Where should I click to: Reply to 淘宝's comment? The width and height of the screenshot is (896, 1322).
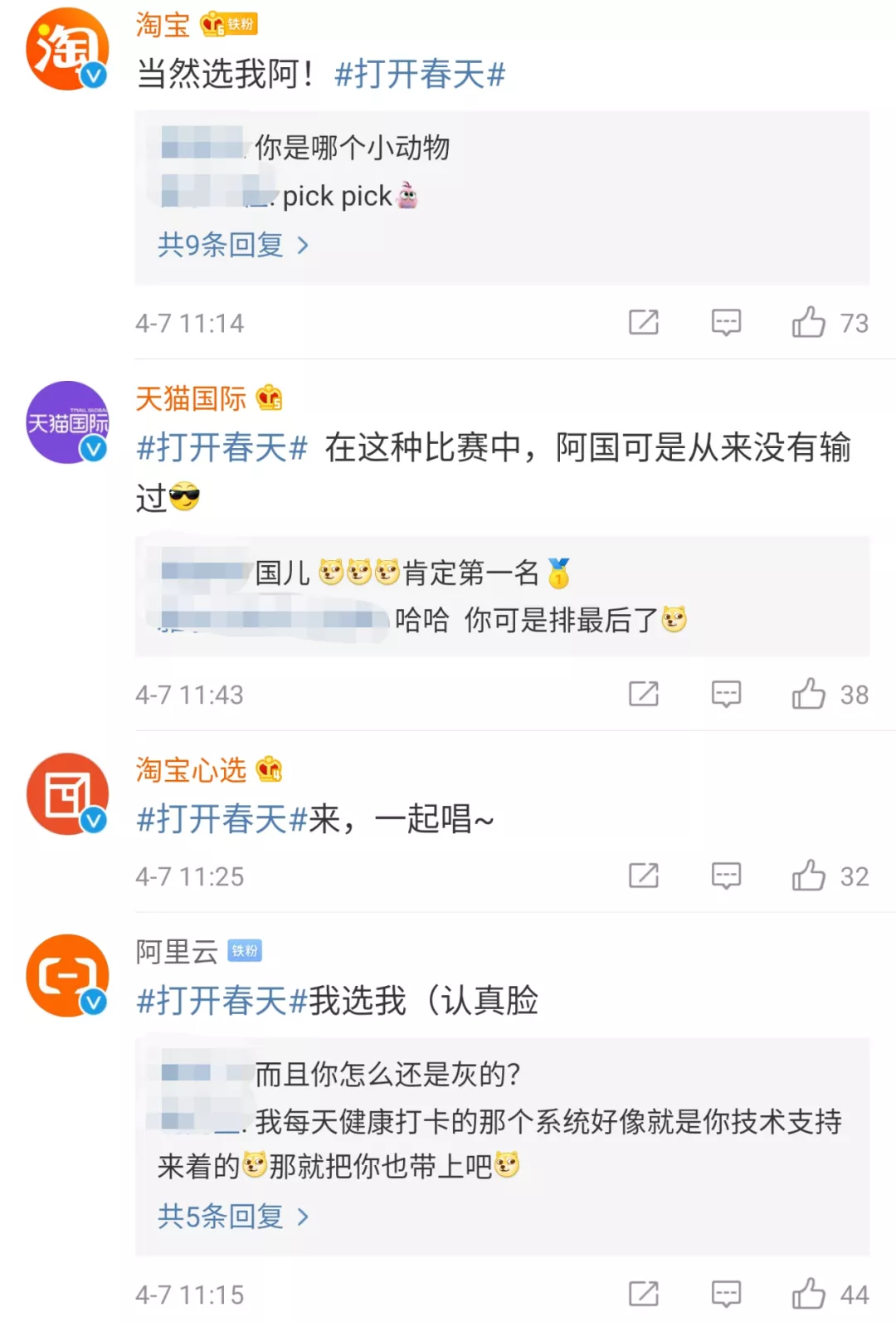pos(726,322)
